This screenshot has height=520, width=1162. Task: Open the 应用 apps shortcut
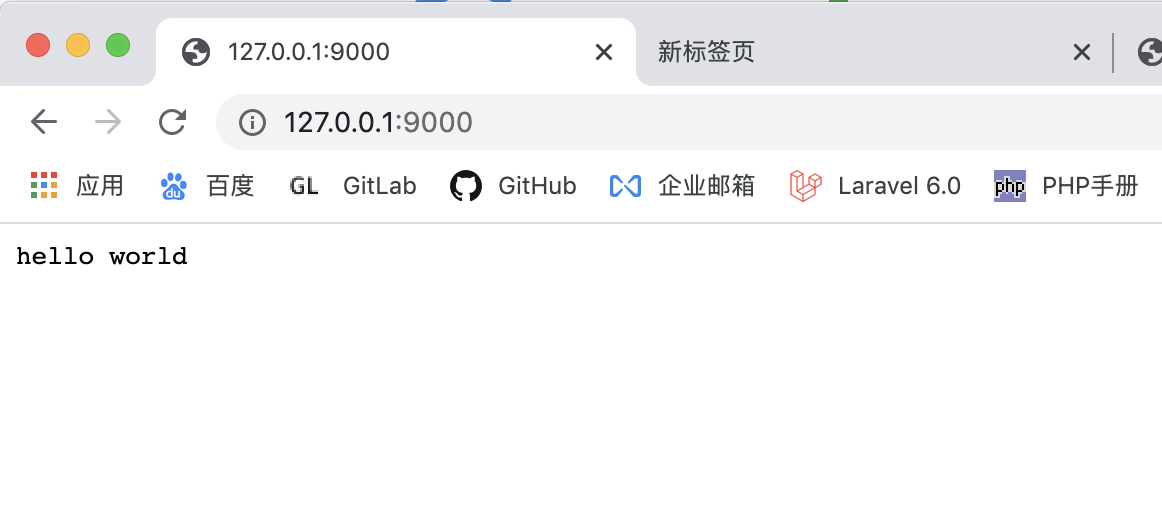tap(78, 186)
